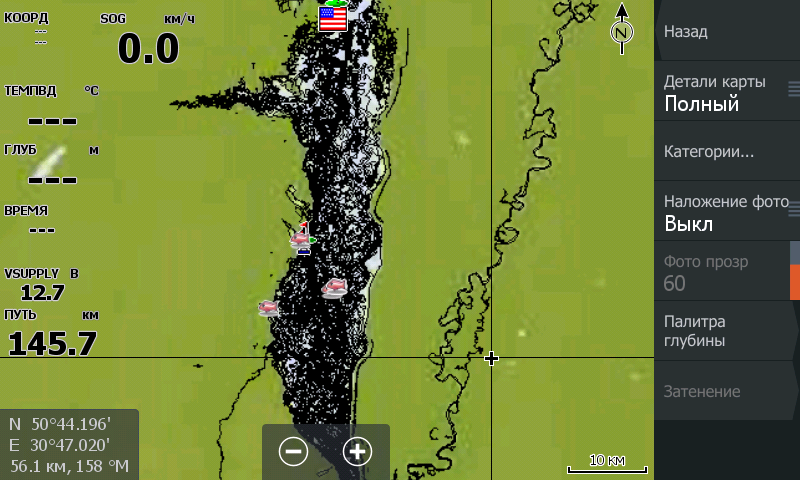Change Наложение фото setting
This screenshot has width=800, height=480.
[725, 212]
